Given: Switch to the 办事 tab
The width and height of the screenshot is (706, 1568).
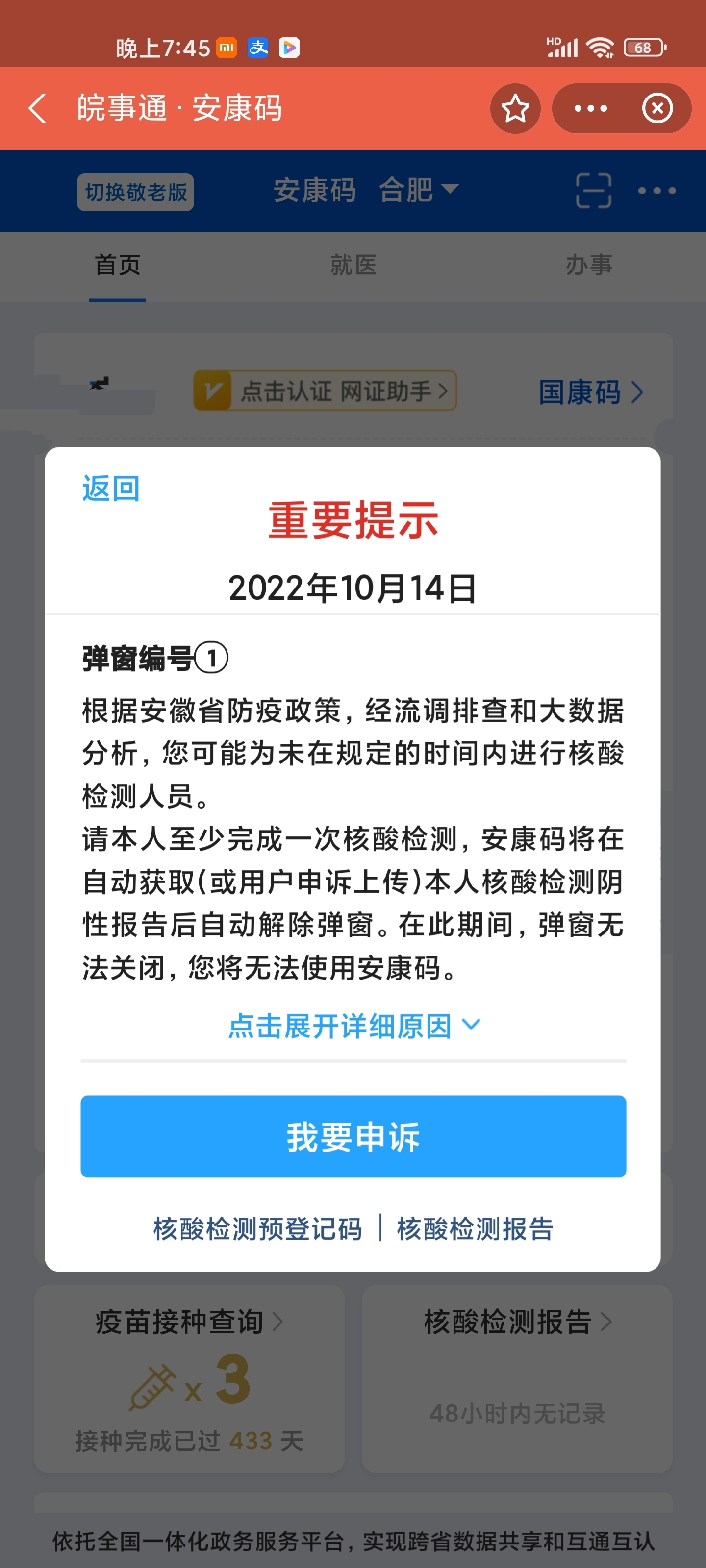Looking at the screenshot, I should (588, 266).
